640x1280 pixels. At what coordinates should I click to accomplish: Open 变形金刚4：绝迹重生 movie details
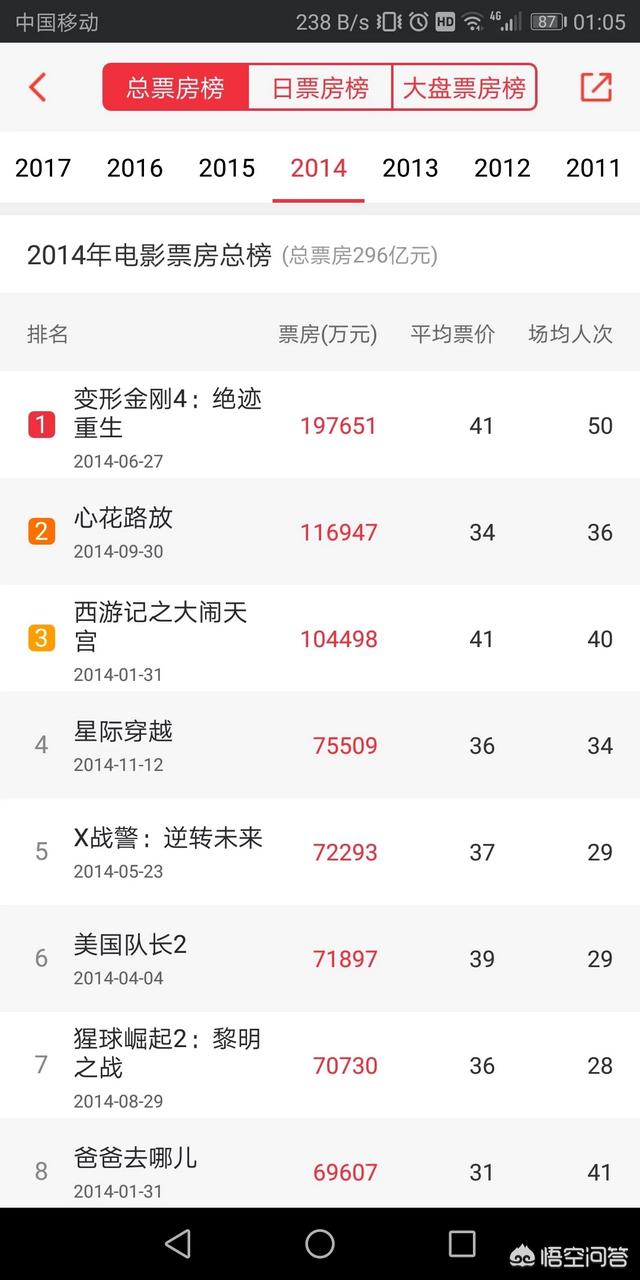point(320,425)
